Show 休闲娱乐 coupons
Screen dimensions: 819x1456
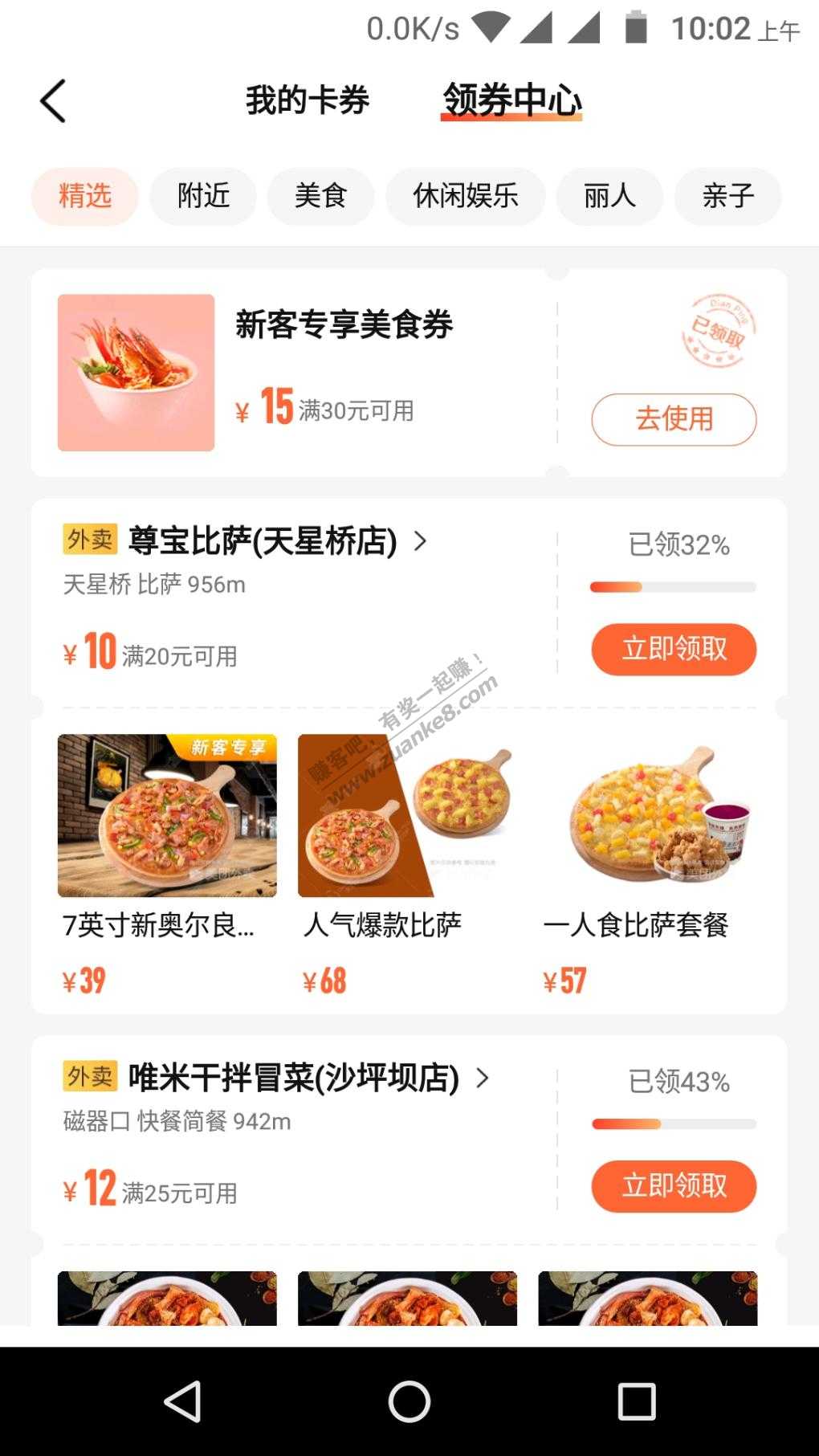(466, 196)
